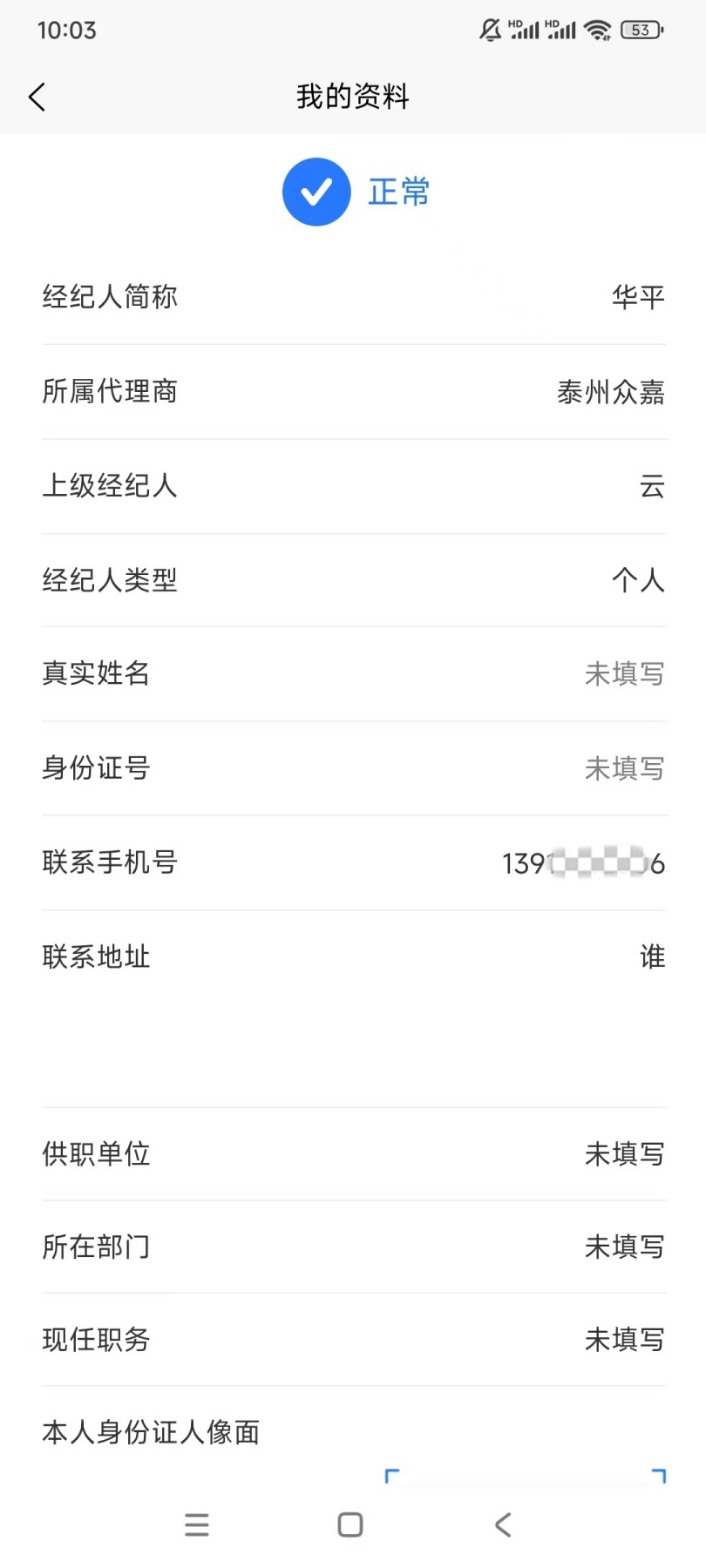Fill in the 供职单位 row
The image size is (706, 1568).
click(x=623, y=1154)
